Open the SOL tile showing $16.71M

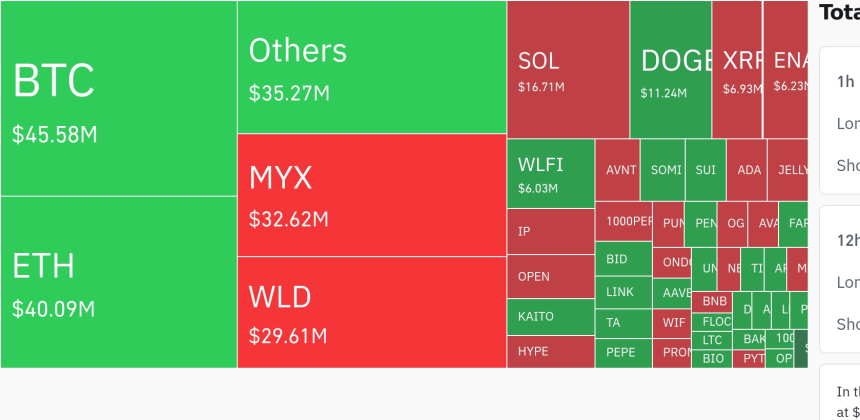click(x=568, y=70)
